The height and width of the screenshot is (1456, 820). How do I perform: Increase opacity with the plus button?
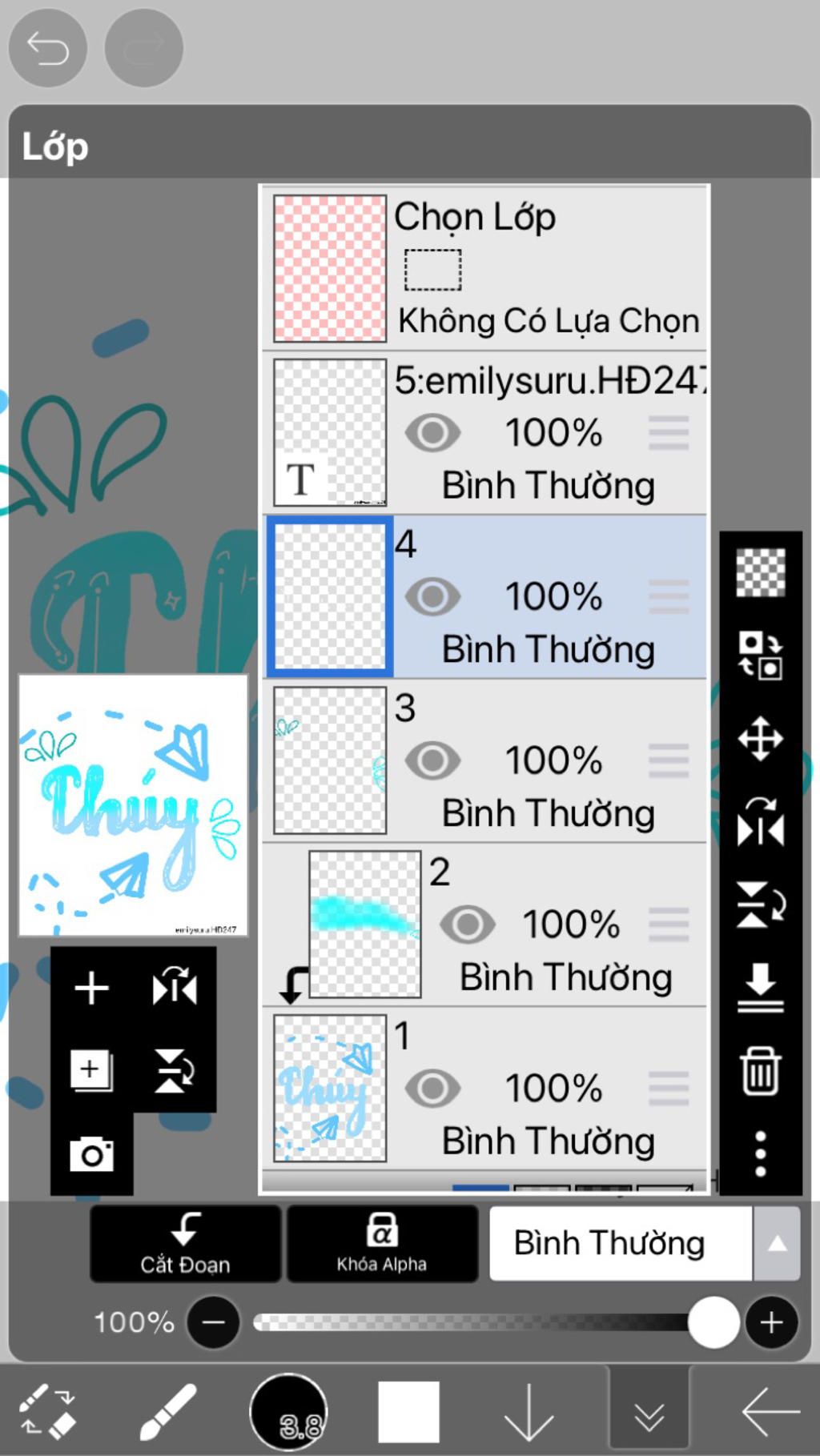pos(771,1322)
